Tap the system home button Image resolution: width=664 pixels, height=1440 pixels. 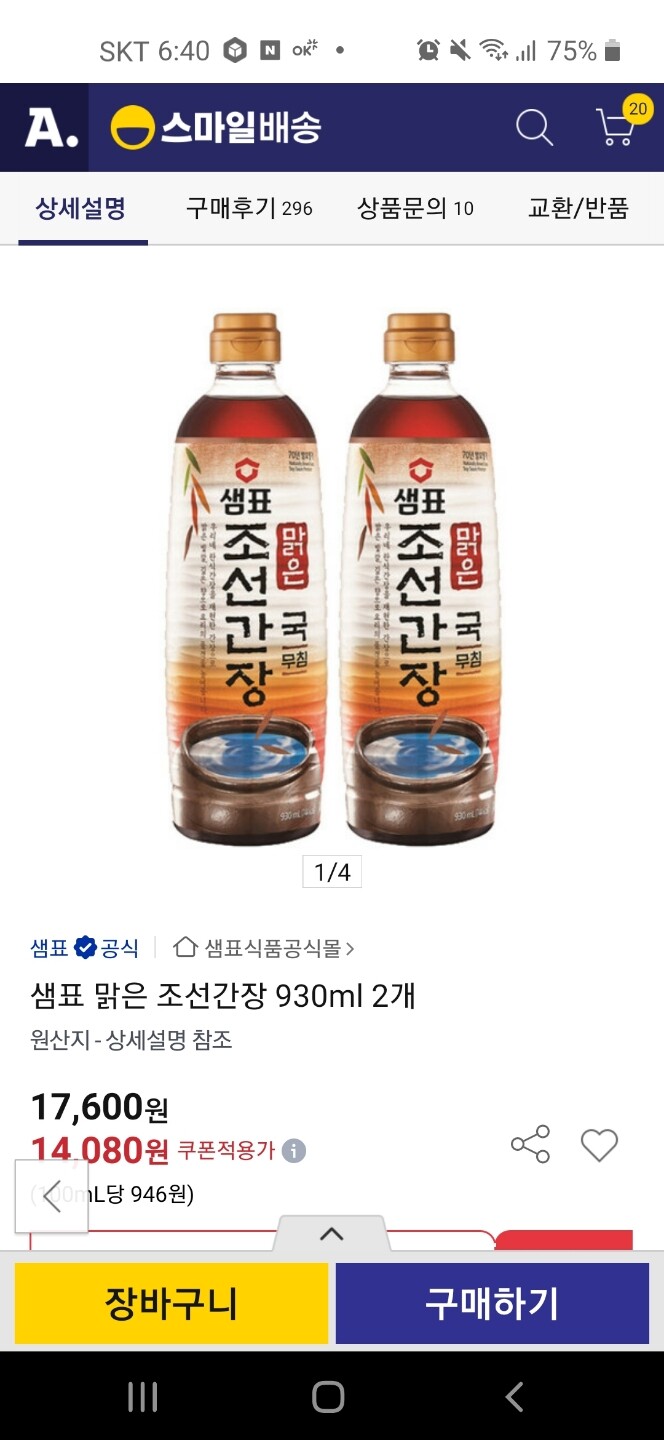[x=328, y=1397]
